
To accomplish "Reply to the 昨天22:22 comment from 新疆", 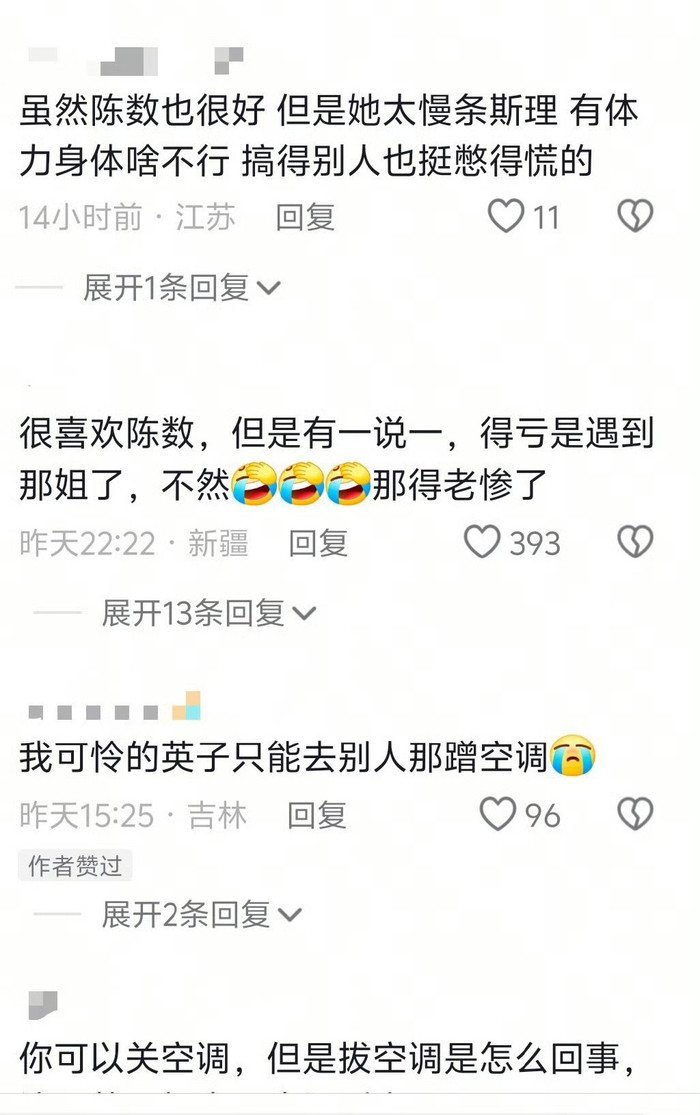I will [318, 543].
